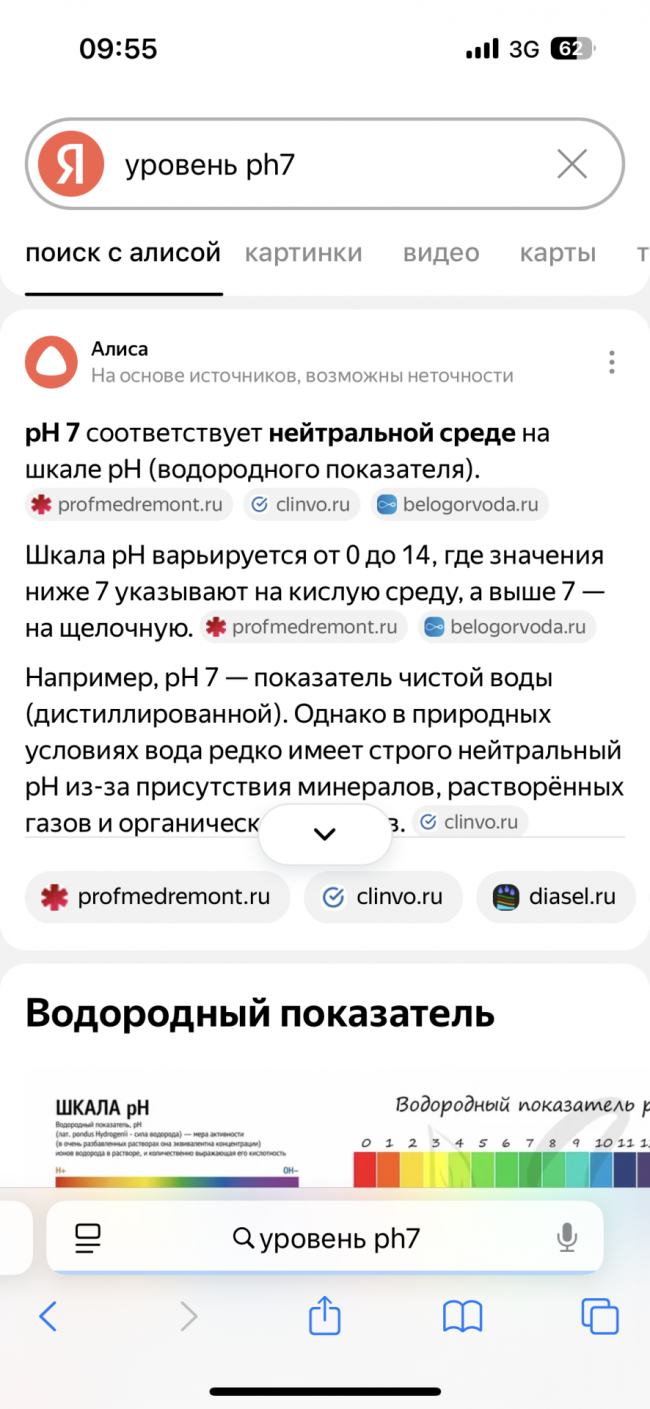The height and width of the screenshot is (1409, 650).
Task: Open the карты tab
Action: (x=557, y=253)
